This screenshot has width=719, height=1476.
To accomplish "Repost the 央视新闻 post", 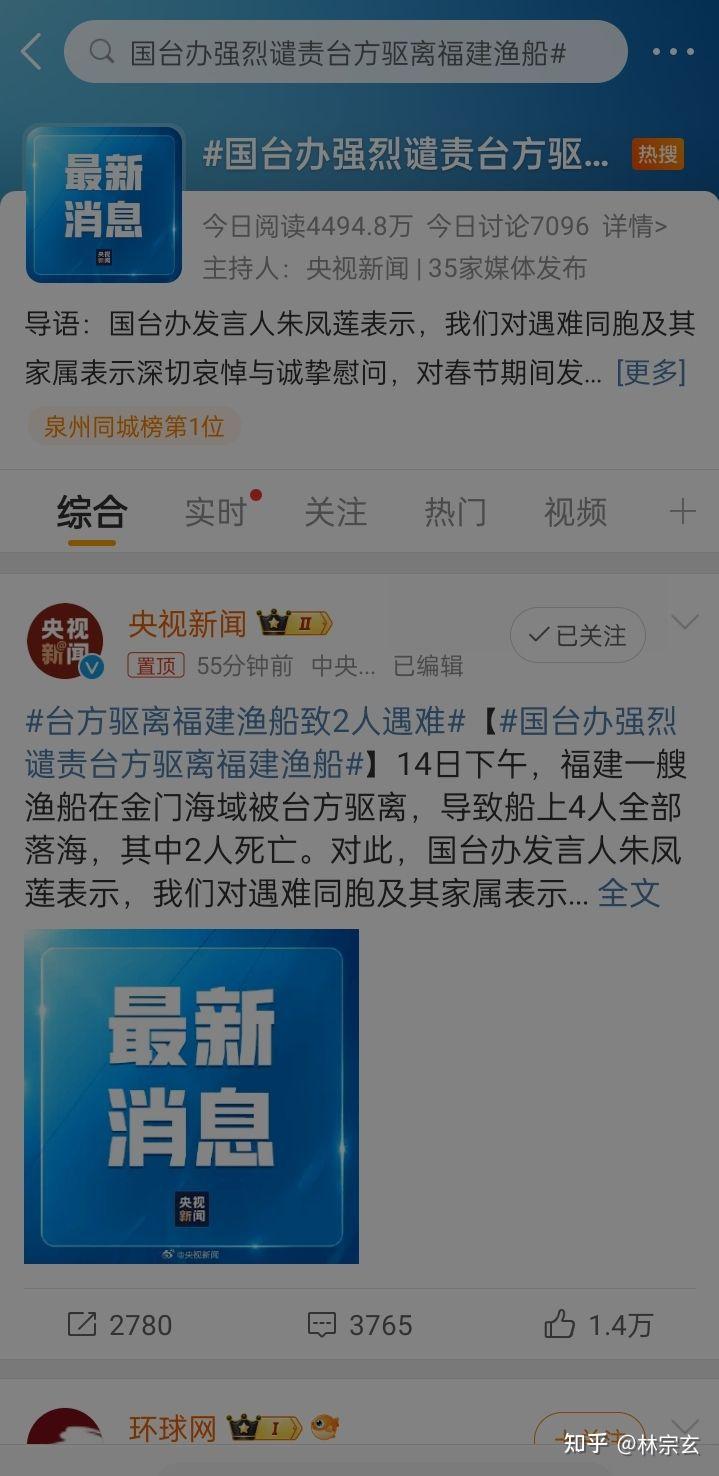I will 120,1325.
